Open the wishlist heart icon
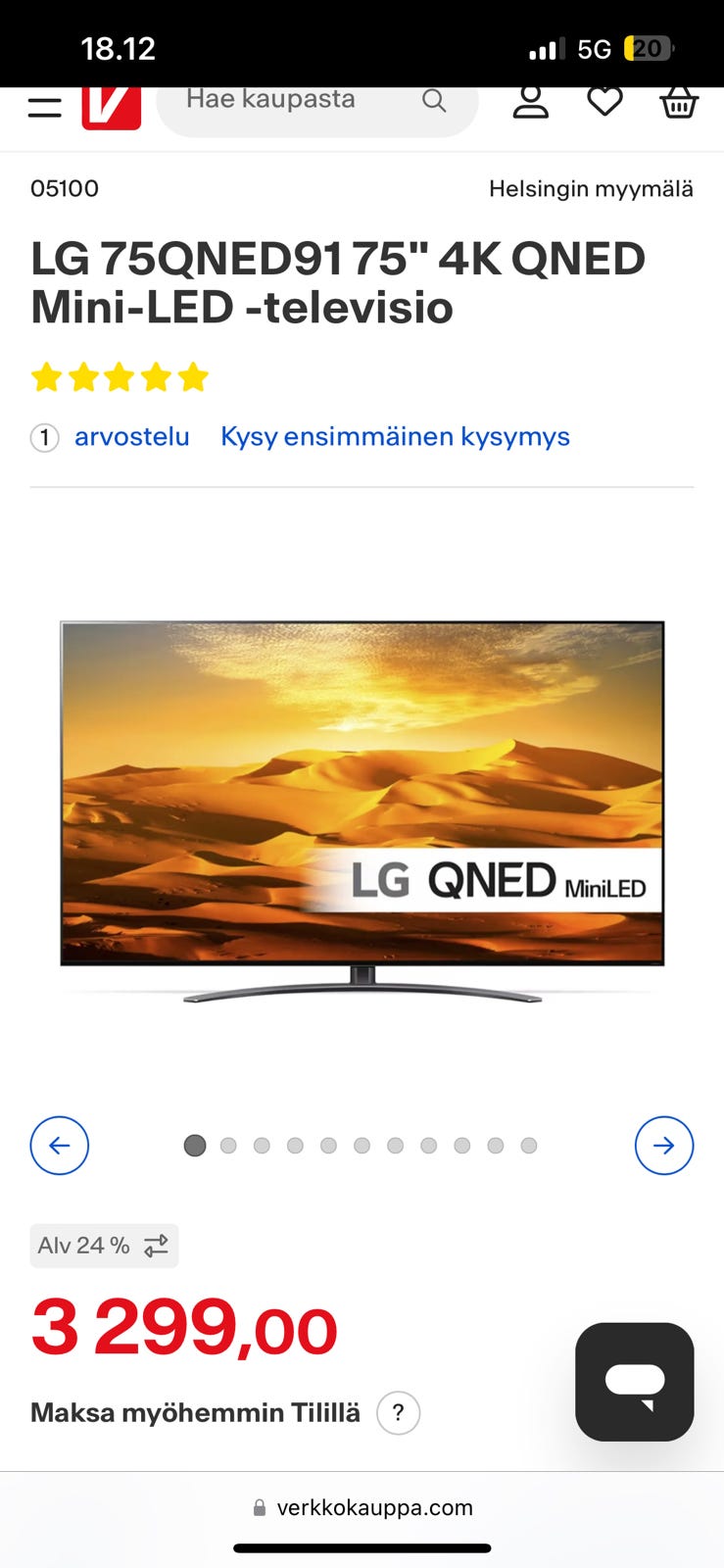The image size is (724, 1568). coord(604,102)
